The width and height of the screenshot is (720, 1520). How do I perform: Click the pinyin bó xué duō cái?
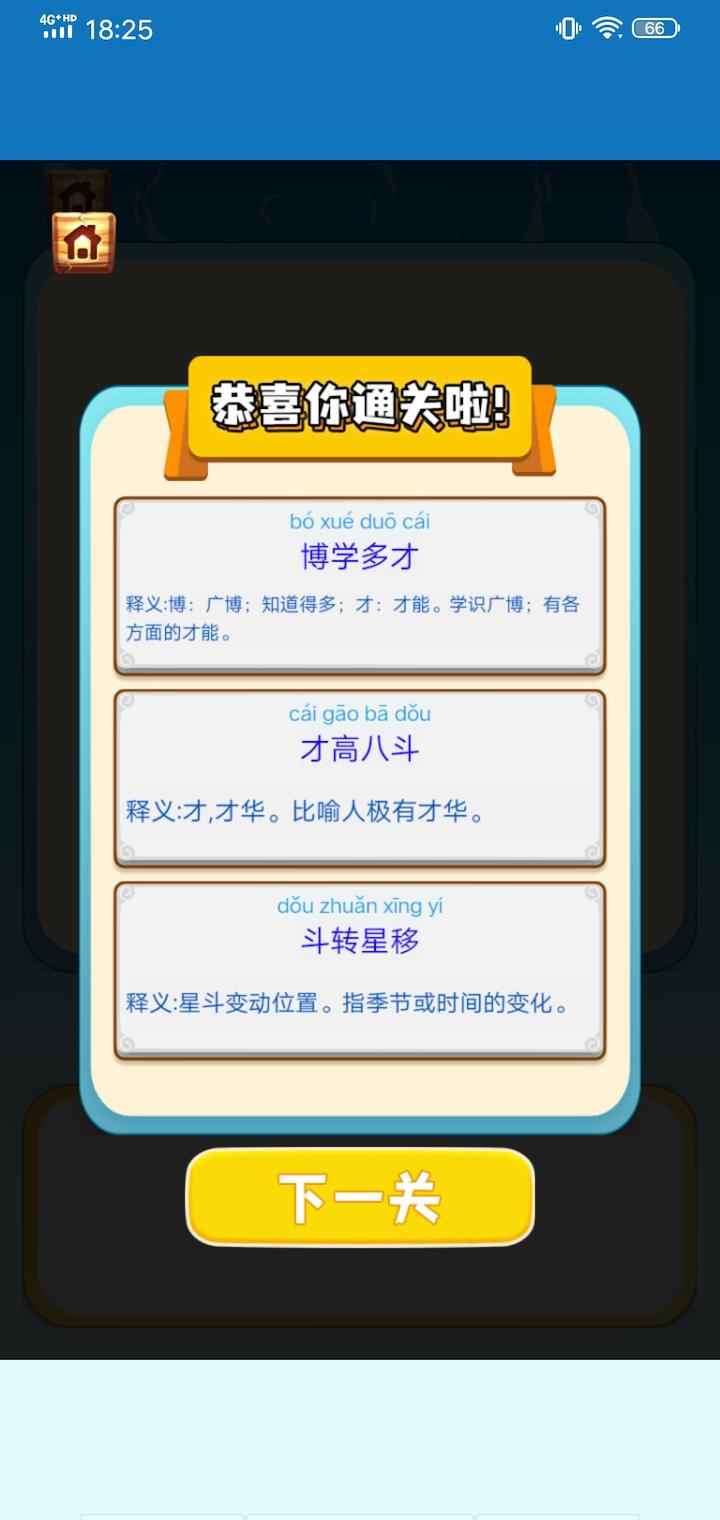(x=358, y=521)
